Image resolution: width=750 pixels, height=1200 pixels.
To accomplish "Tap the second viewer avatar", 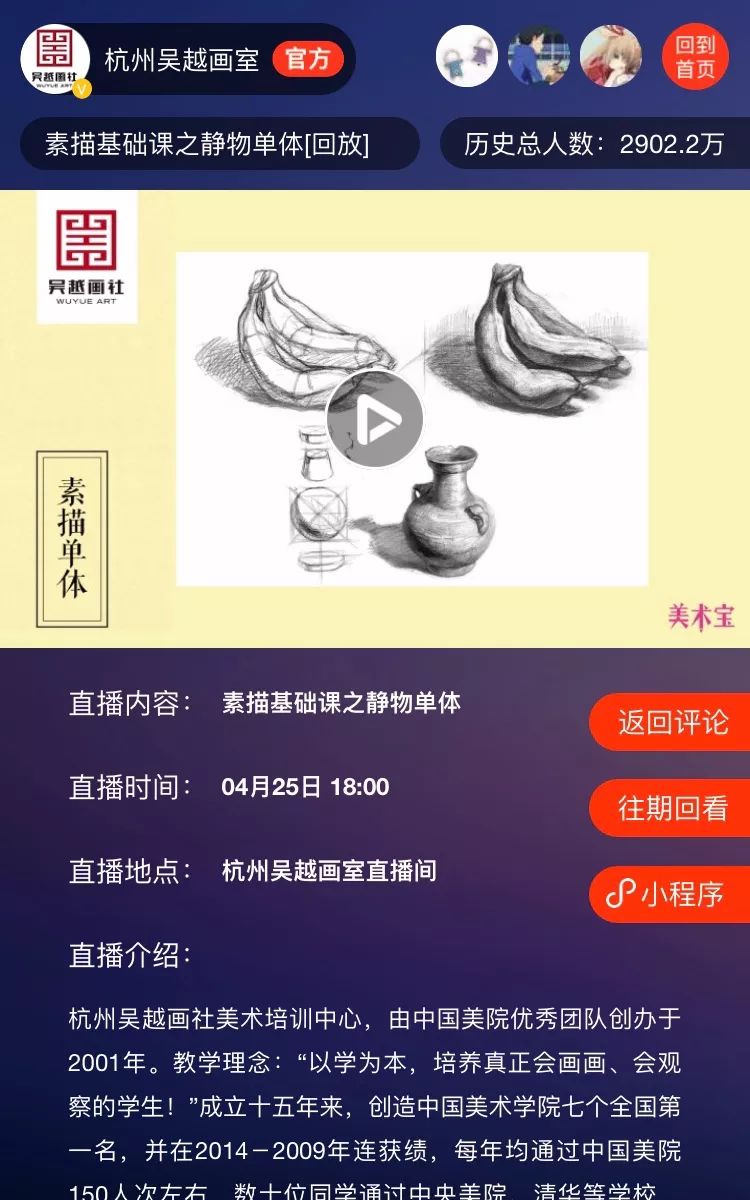I will click(x=538, y=57).
